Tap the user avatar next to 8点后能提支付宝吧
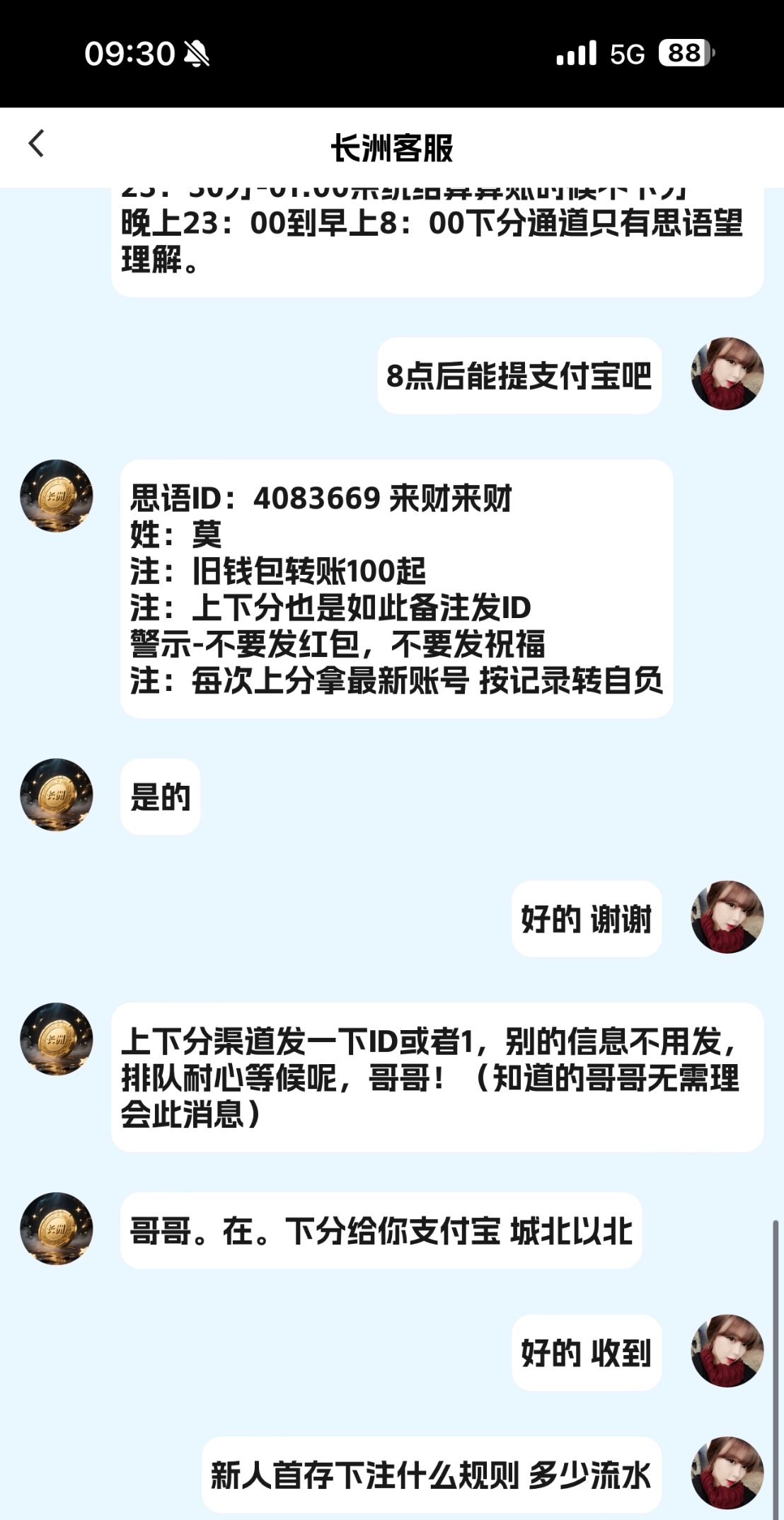784x1520 pixels. click(727, 374)
